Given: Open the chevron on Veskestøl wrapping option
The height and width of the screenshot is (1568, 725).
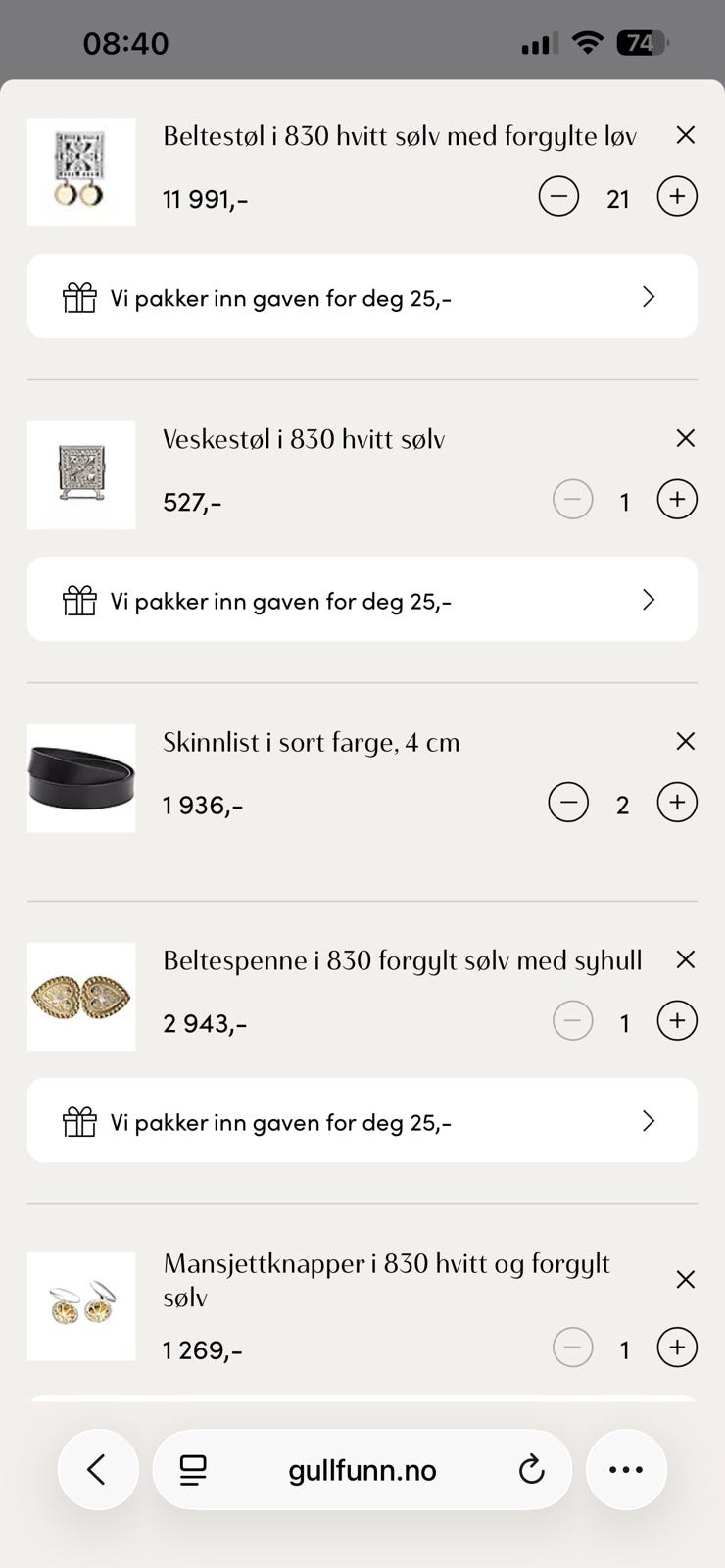Looking at the screenshot, I should 648,599.
